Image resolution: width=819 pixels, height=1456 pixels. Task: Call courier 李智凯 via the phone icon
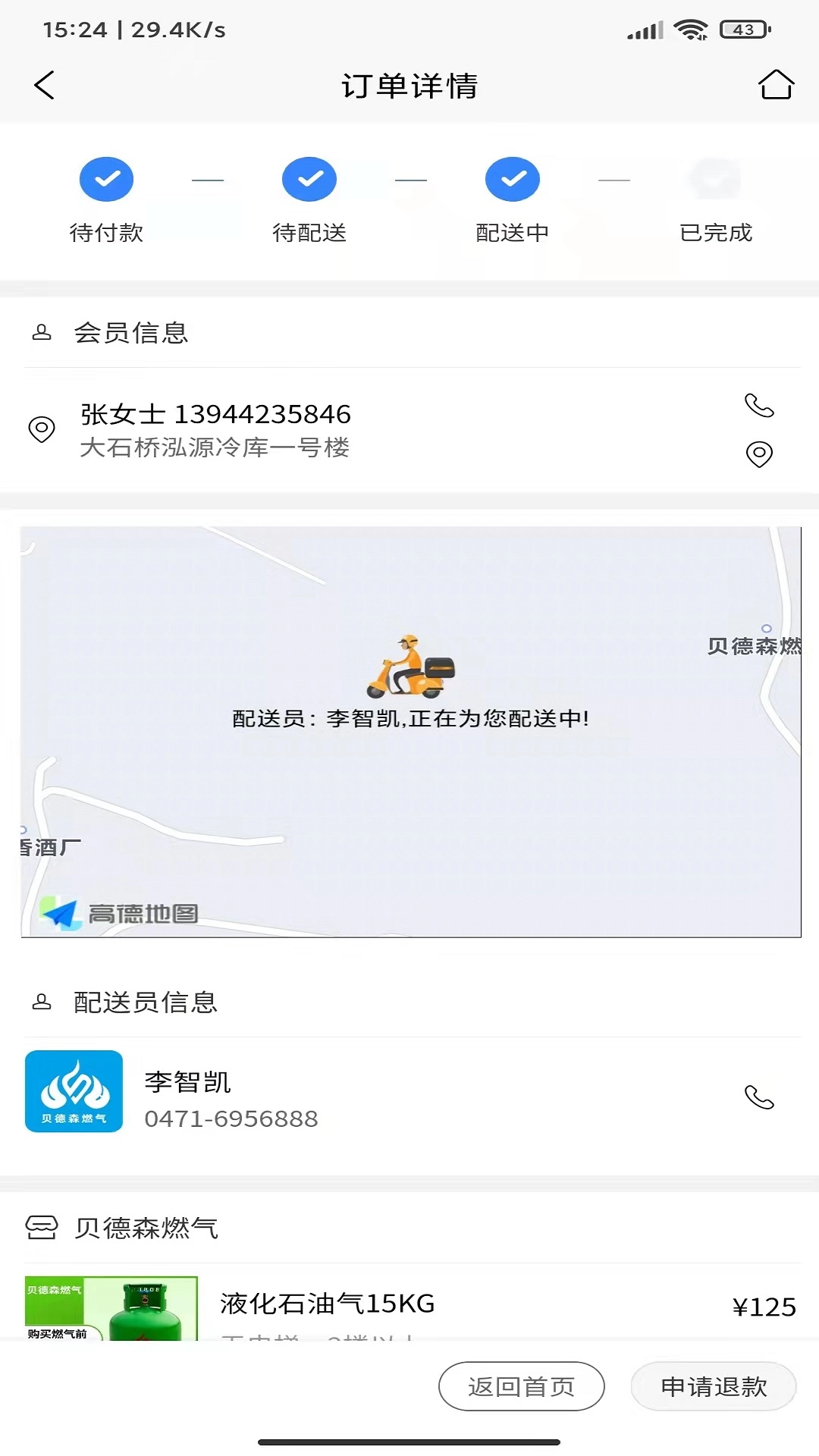tap(758, 1097)
